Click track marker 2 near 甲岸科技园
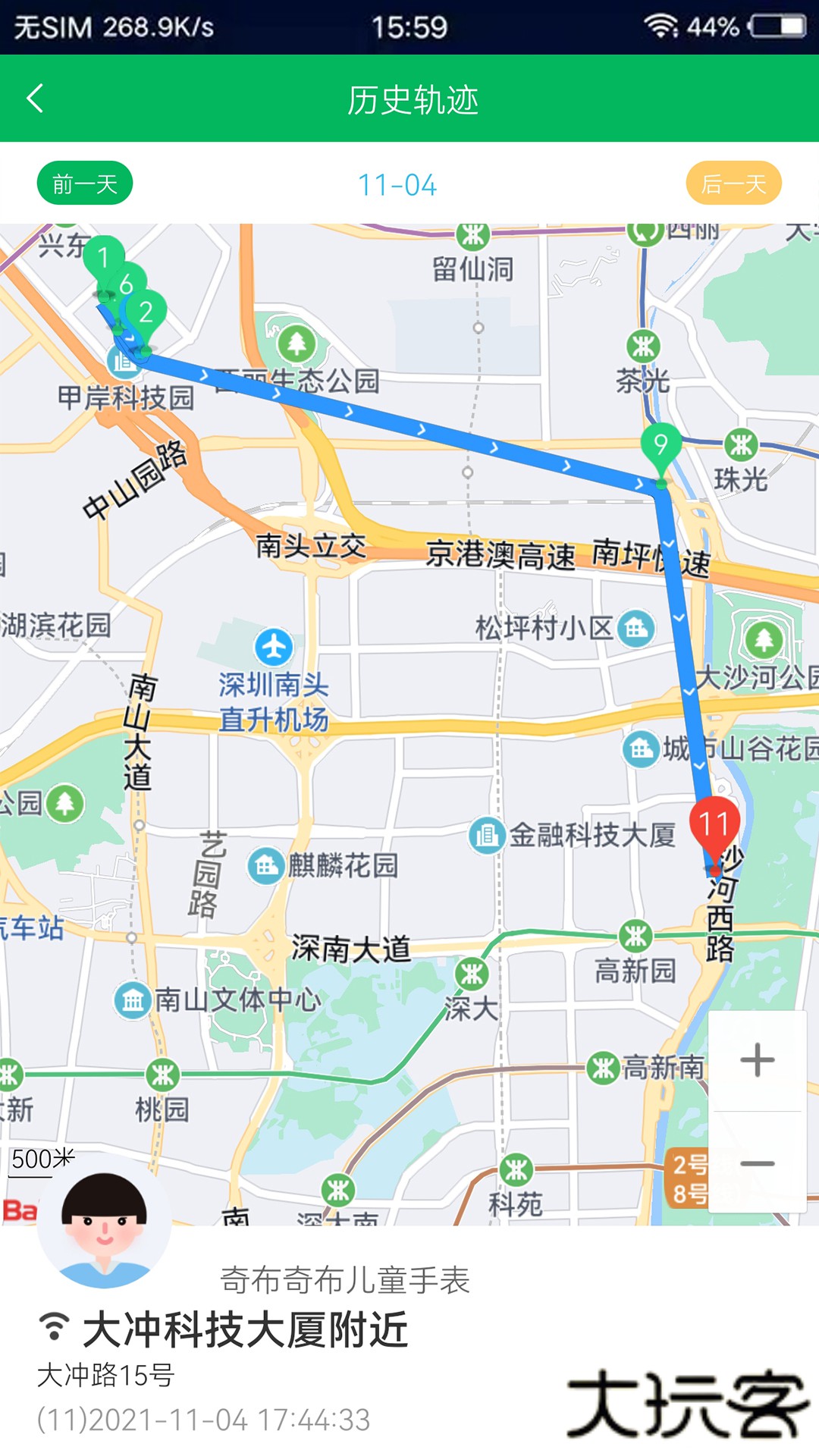This screenshot has height=1456, width=819. (146, 310)
